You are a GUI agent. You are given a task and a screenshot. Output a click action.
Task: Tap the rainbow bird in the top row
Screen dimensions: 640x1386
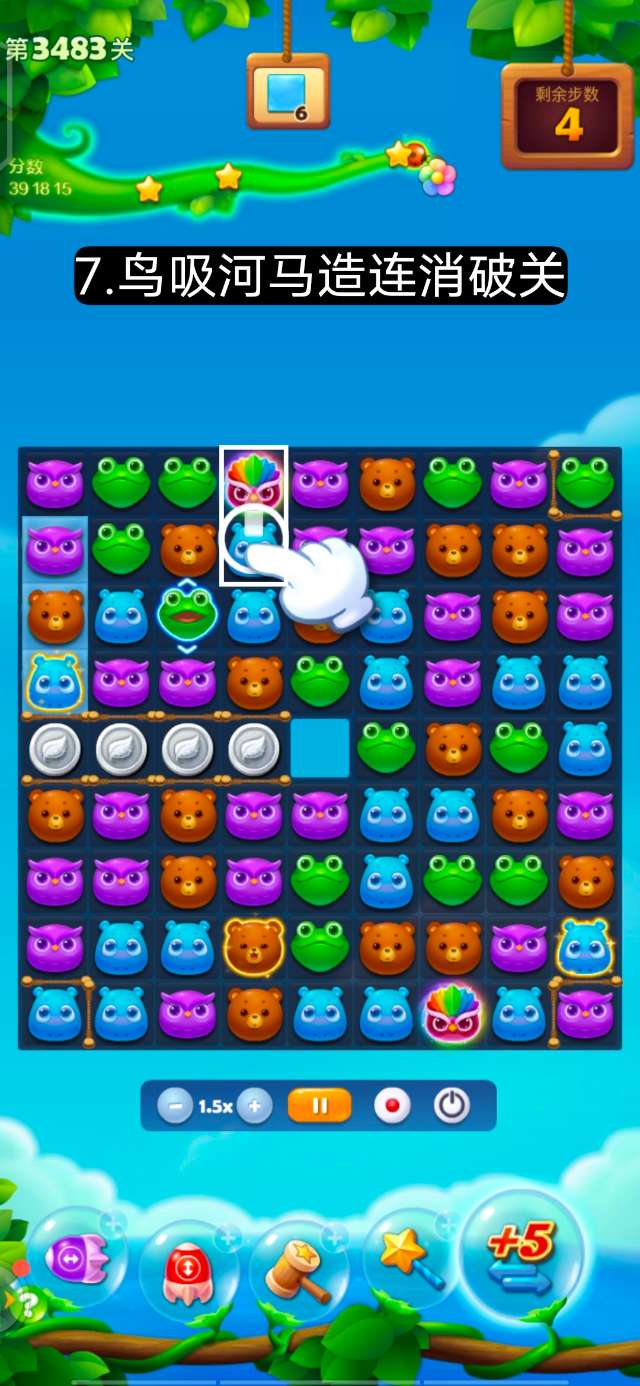(x=254, y=481)
